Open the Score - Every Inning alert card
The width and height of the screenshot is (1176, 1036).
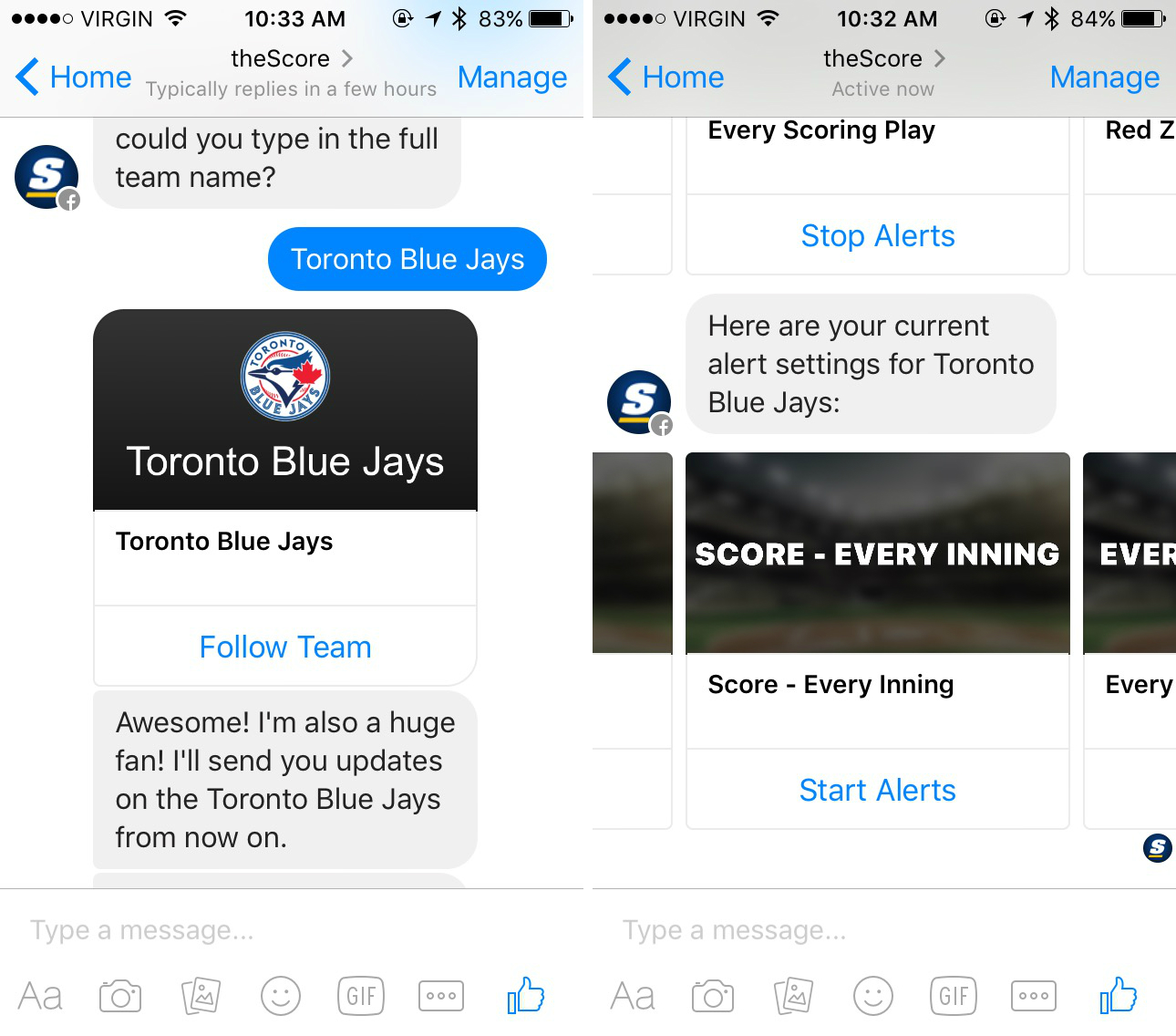point(877,599)
